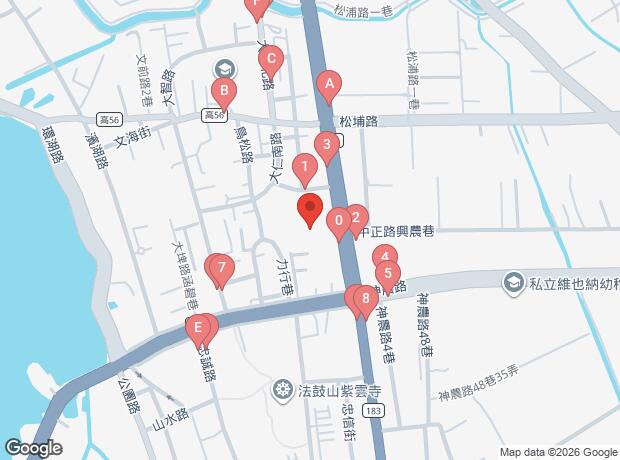
Task: Tap the unlabeled red center pin
Action: click(310, 210)
